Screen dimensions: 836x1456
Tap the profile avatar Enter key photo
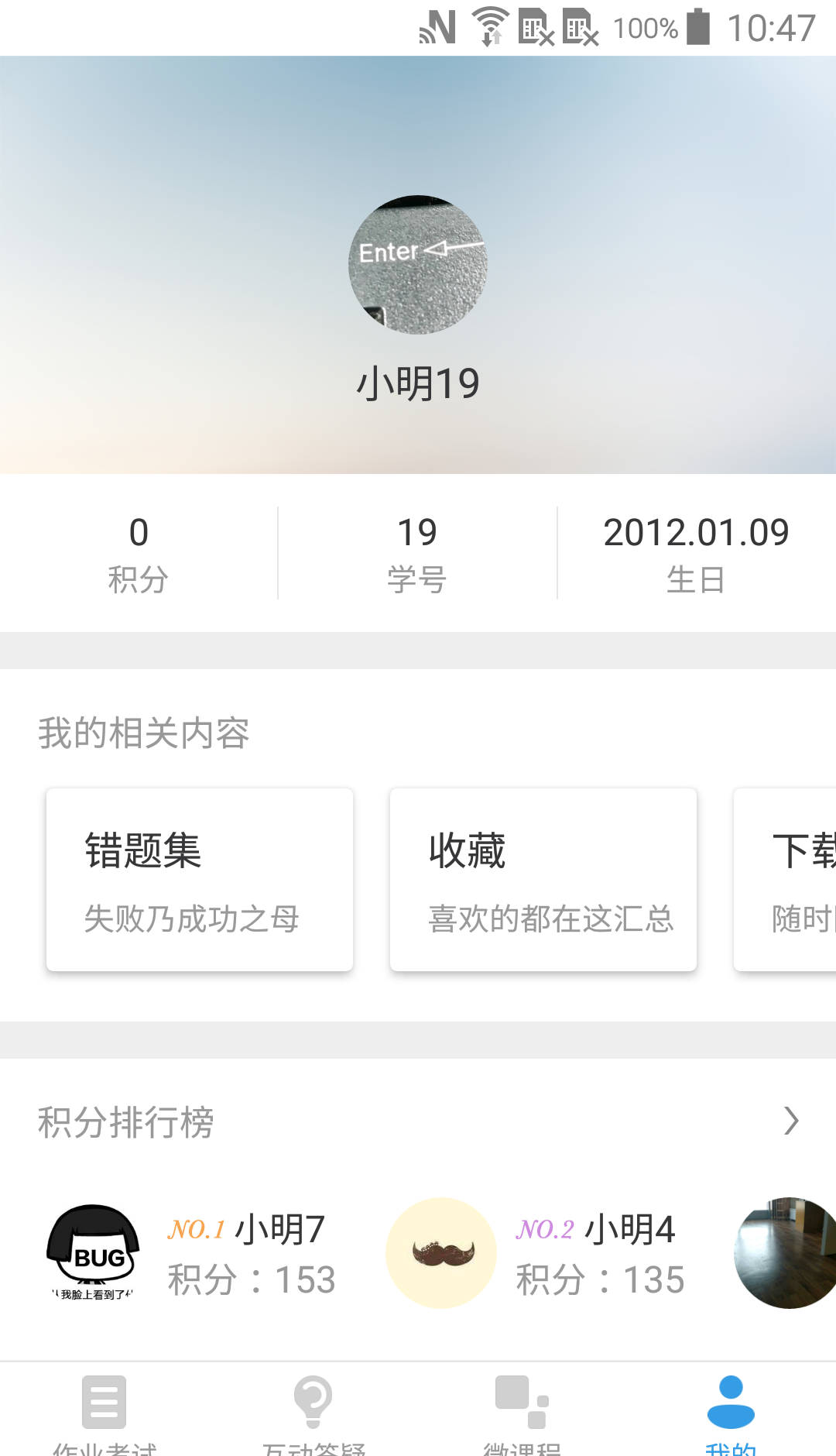coord(418,265)
